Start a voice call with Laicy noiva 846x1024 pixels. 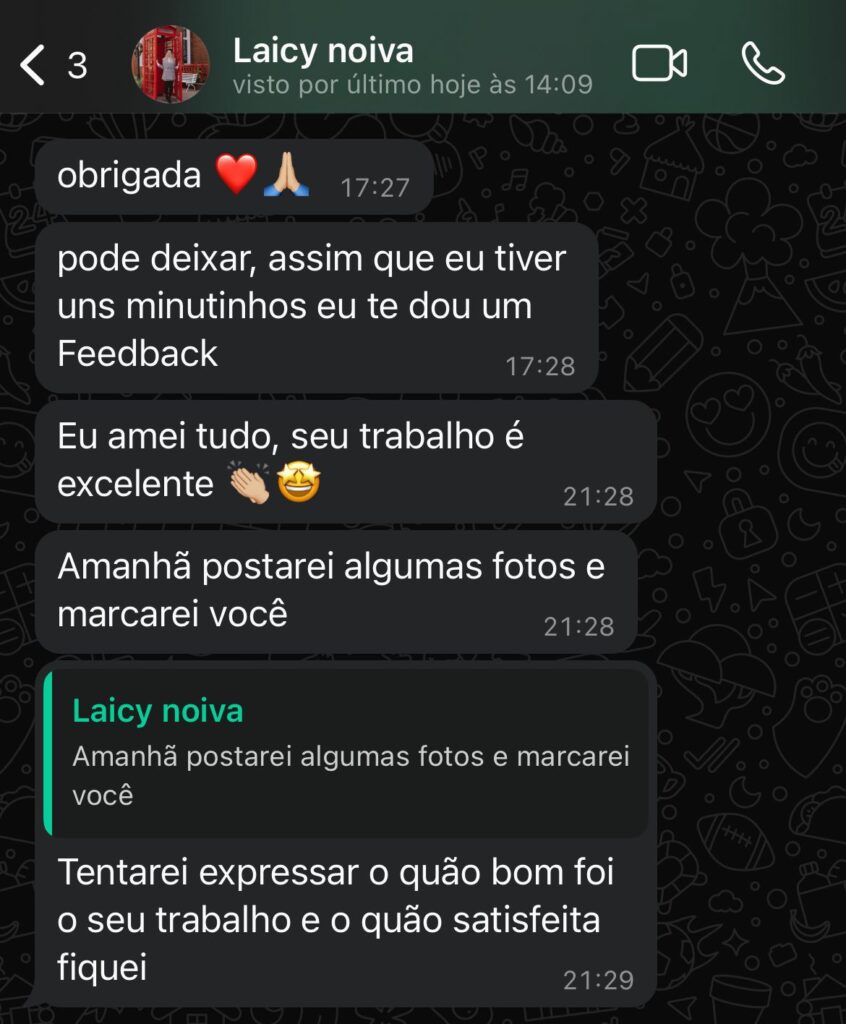pos(763,65)
